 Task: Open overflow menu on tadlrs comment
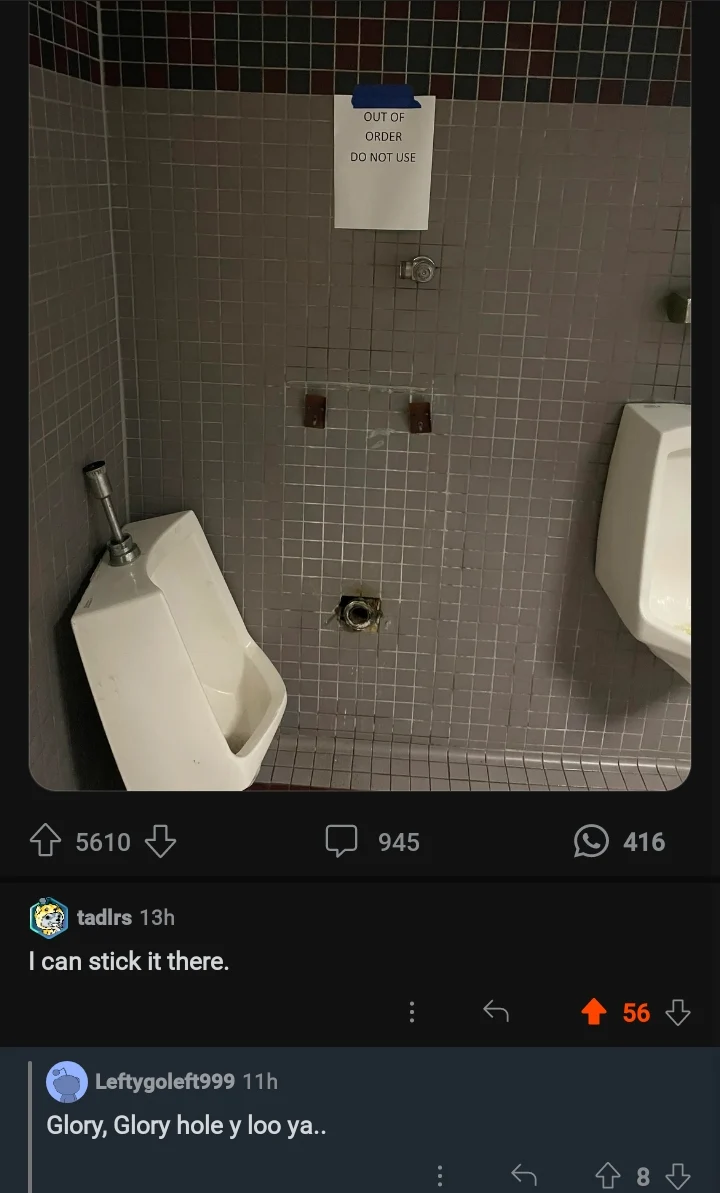click(411, 1013)
